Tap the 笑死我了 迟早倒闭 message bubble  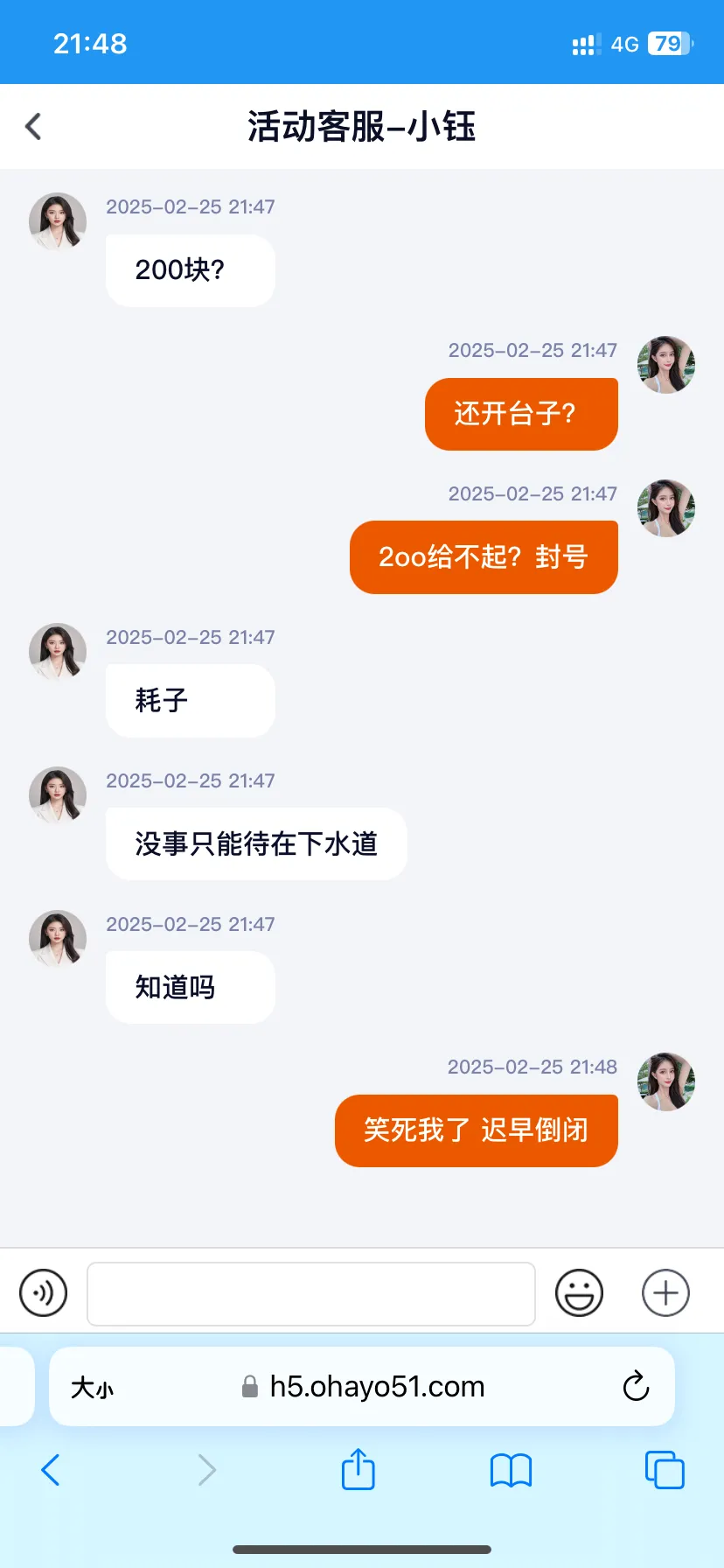point(476,1130)
